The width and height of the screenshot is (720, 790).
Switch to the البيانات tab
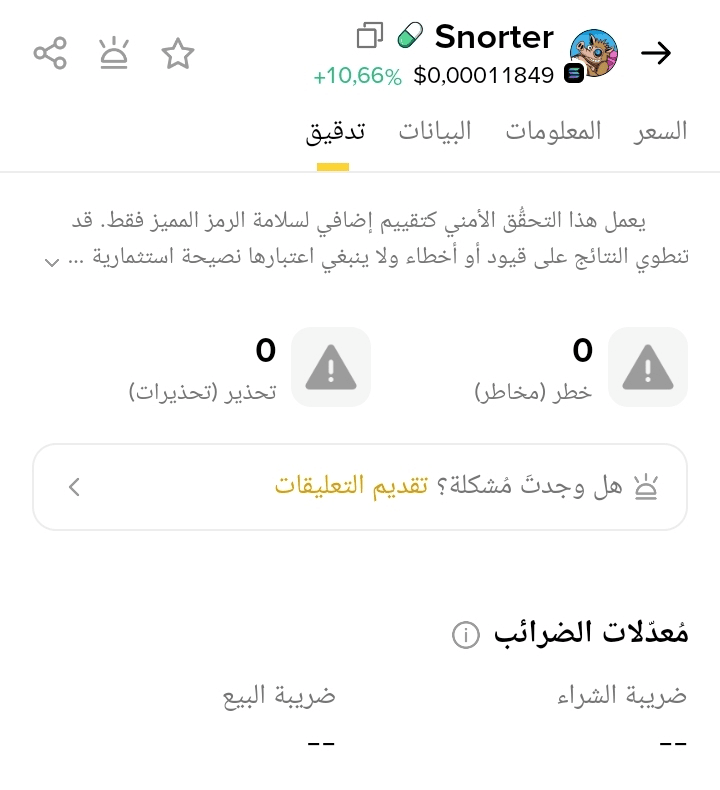435,132
